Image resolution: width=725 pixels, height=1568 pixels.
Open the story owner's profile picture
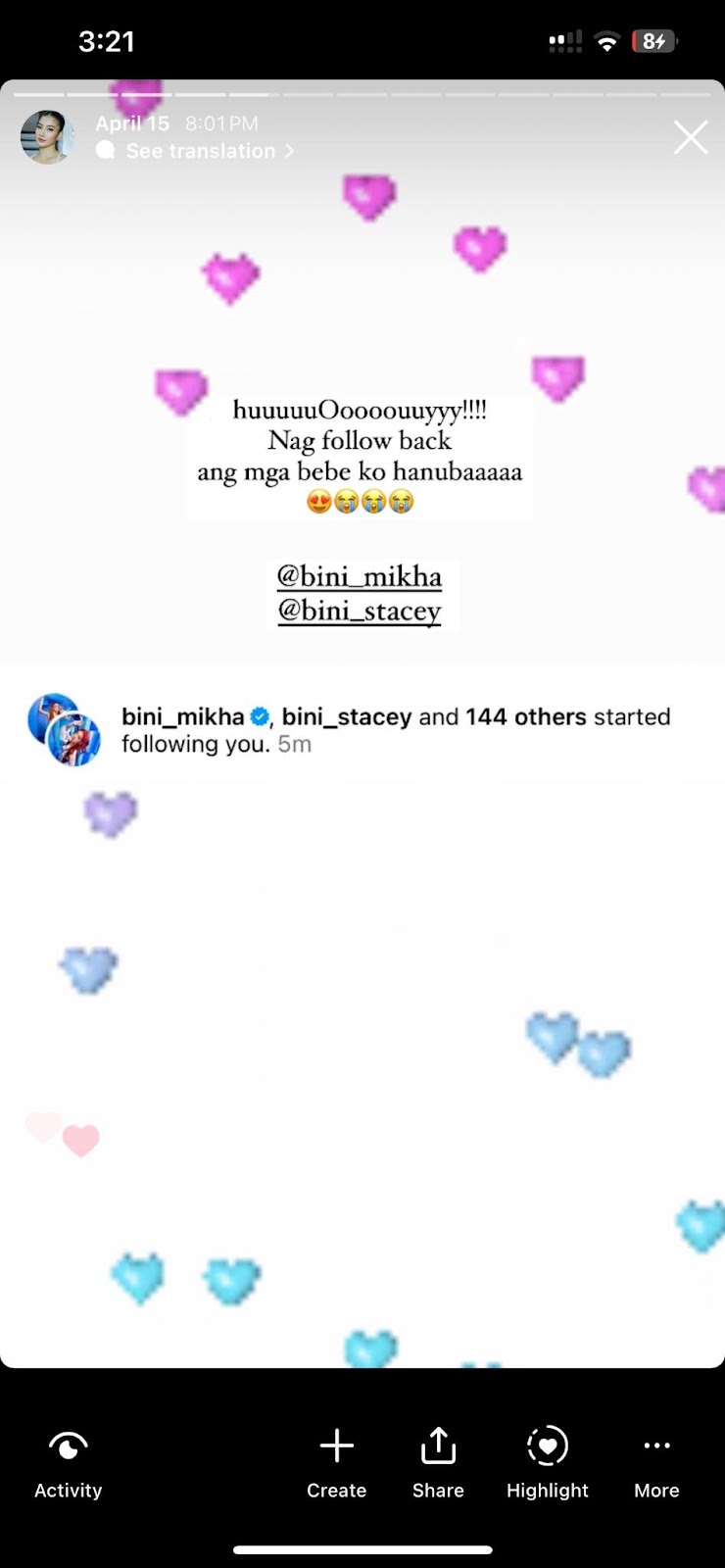(47, 137)
